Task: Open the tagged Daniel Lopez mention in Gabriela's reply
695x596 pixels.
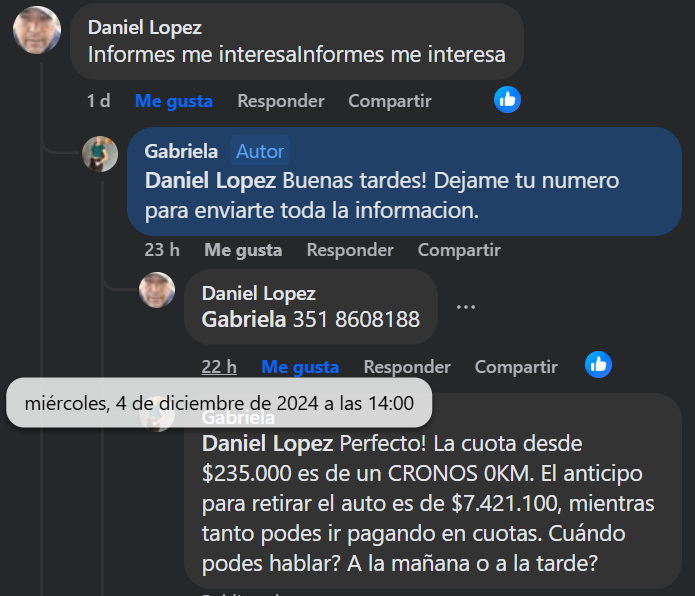Action: tap(210, 182)
